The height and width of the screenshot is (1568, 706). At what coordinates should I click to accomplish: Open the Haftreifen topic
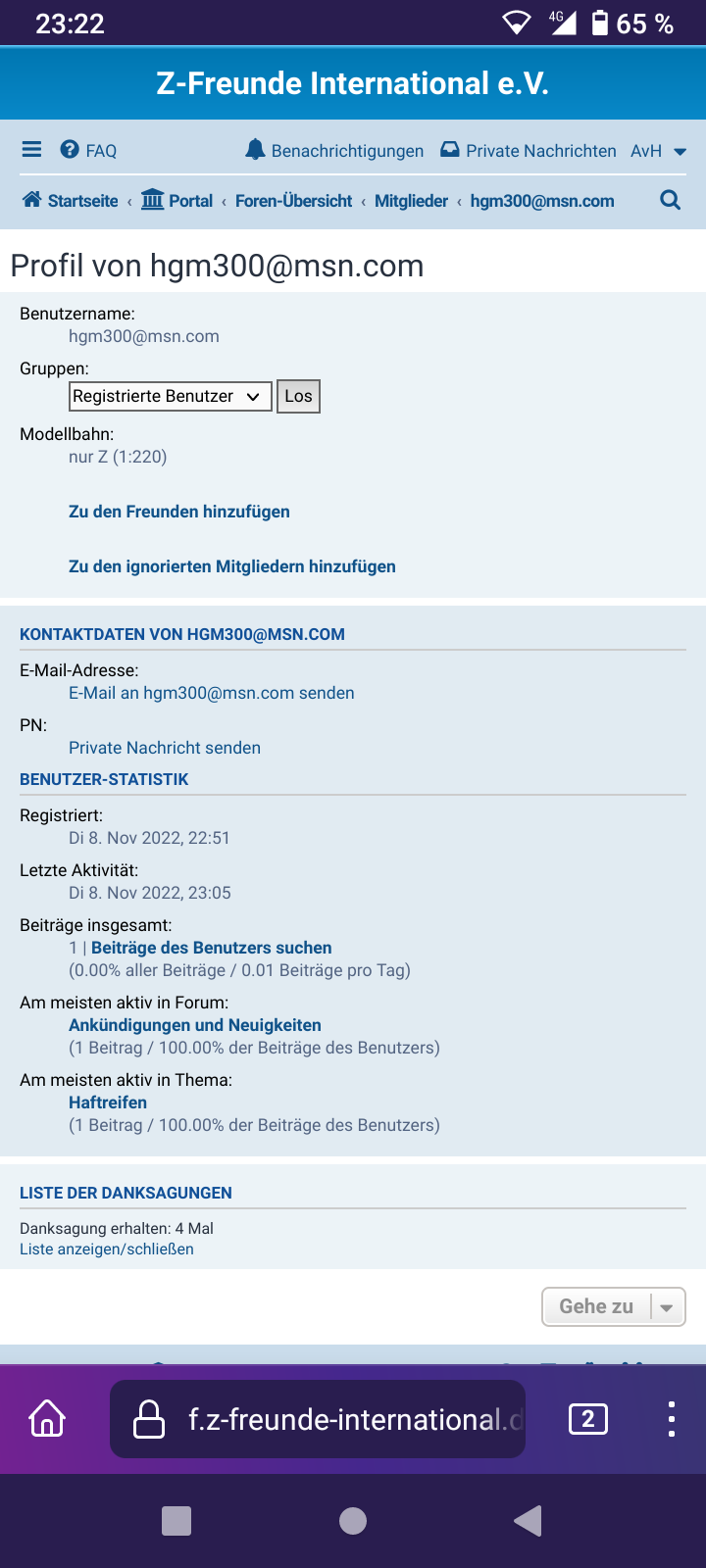click(108, 1102)
